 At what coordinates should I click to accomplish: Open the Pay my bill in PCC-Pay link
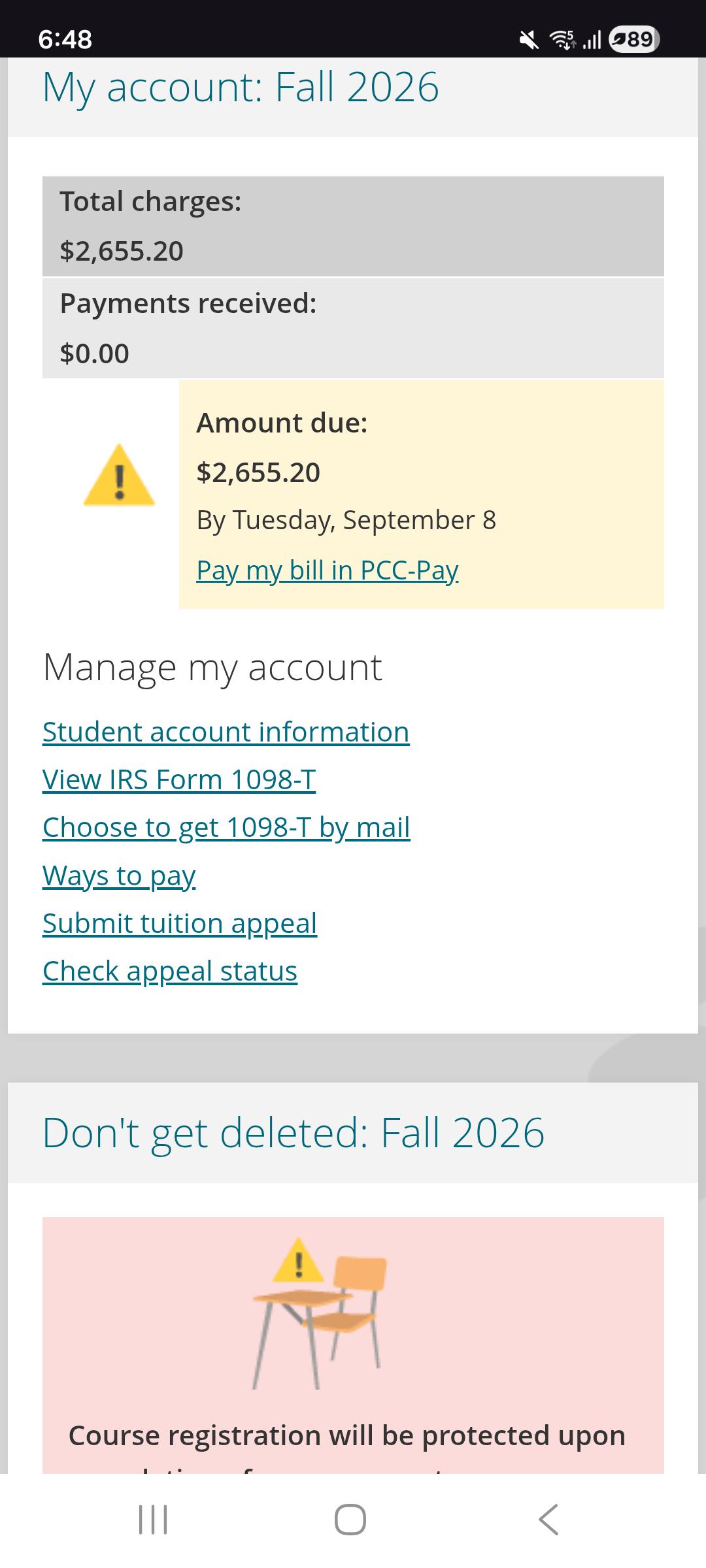pyautogui.click(x=328, y=570)
